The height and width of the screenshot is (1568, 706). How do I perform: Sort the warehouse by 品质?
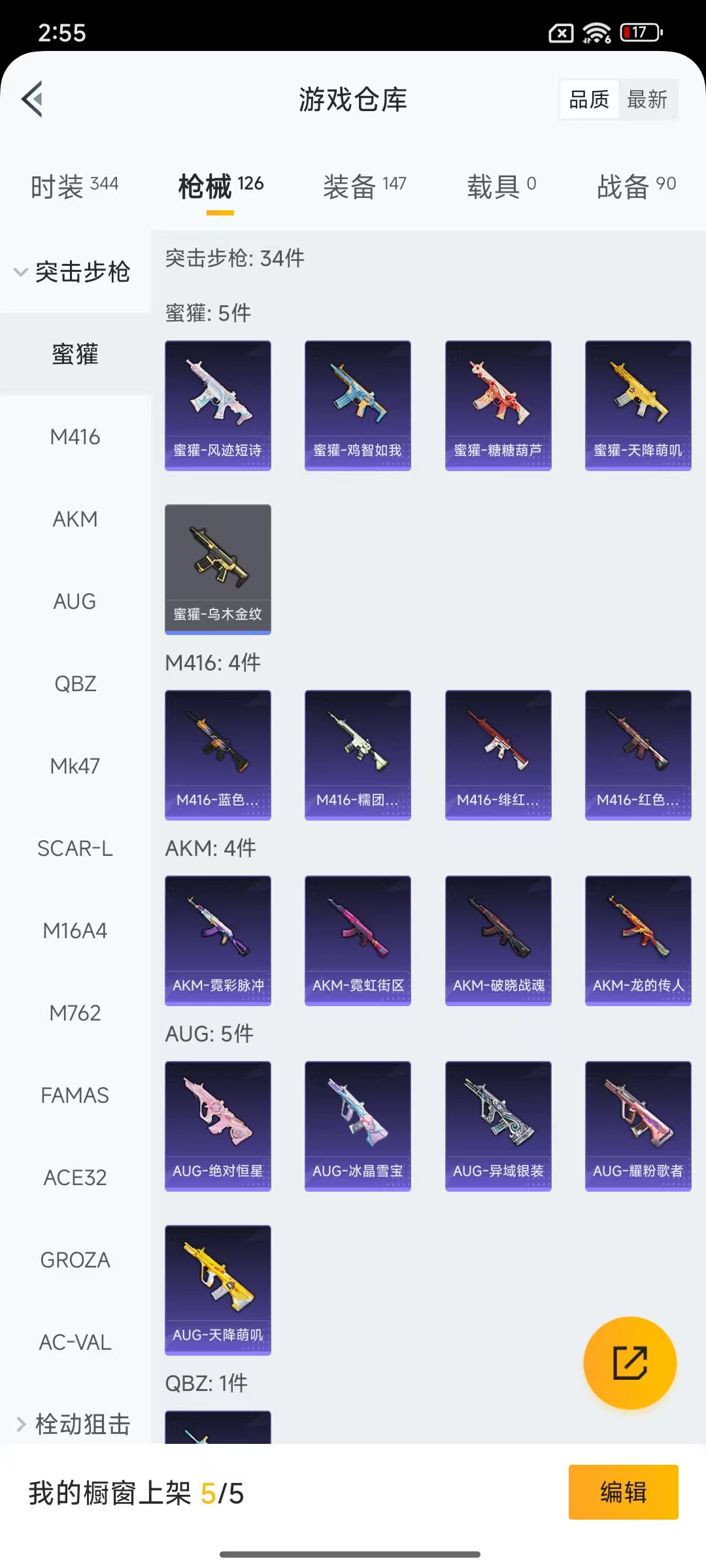[x=589, y=100]
